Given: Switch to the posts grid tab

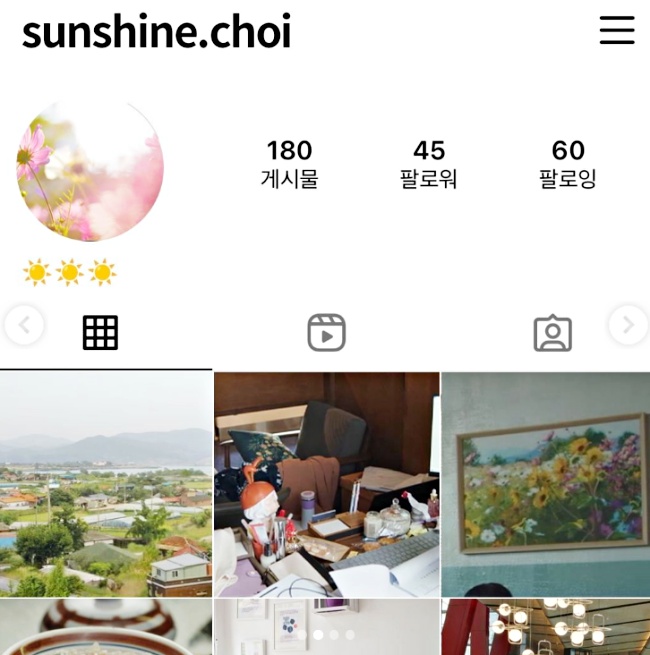Looking at the screenshot, I should 100,333.
